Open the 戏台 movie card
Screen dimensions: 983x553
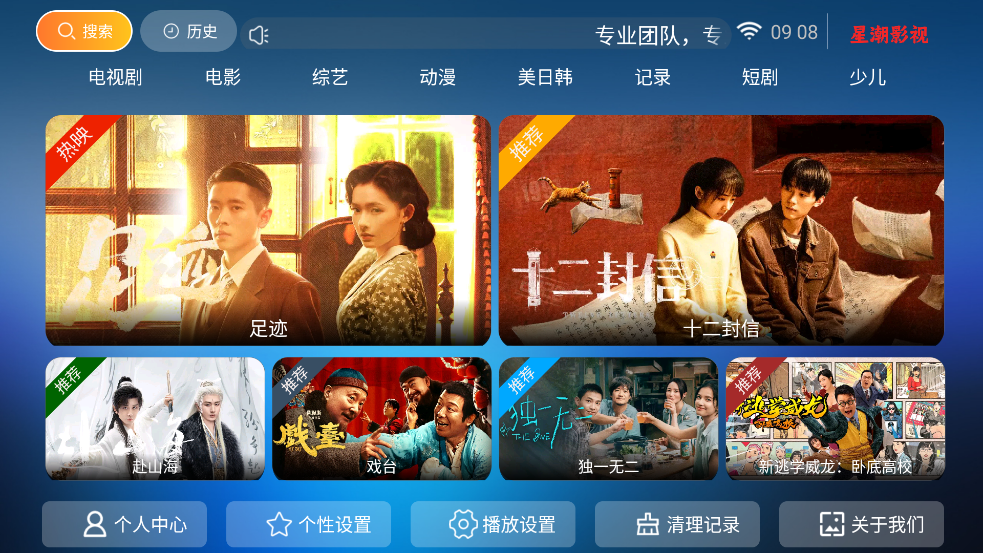pyautogui.click(x=382, y=418)
